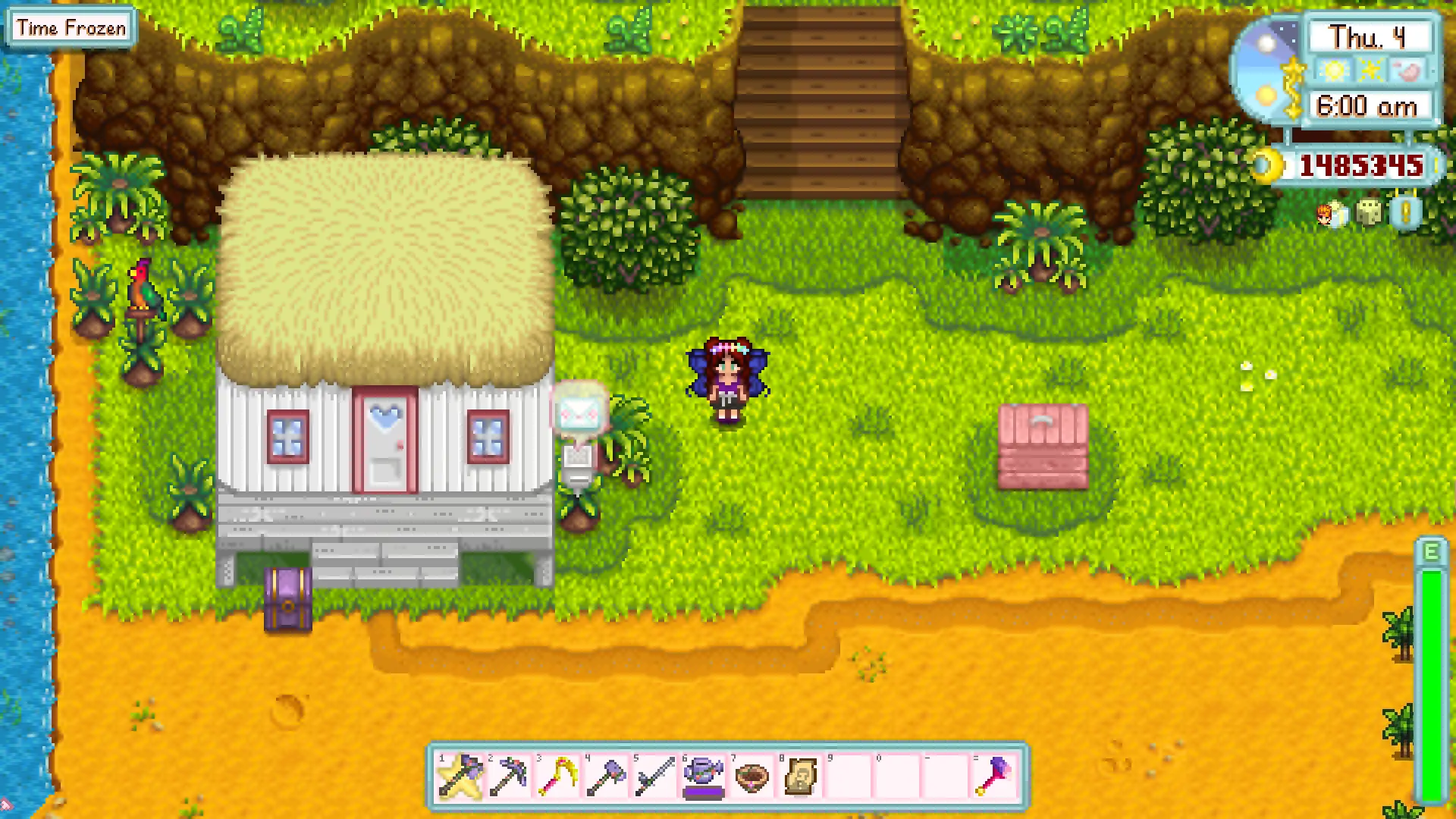This screenshot has height=819, width=1456.
Task: Open the pink shipping bin
Action: tap(1043, 447)
